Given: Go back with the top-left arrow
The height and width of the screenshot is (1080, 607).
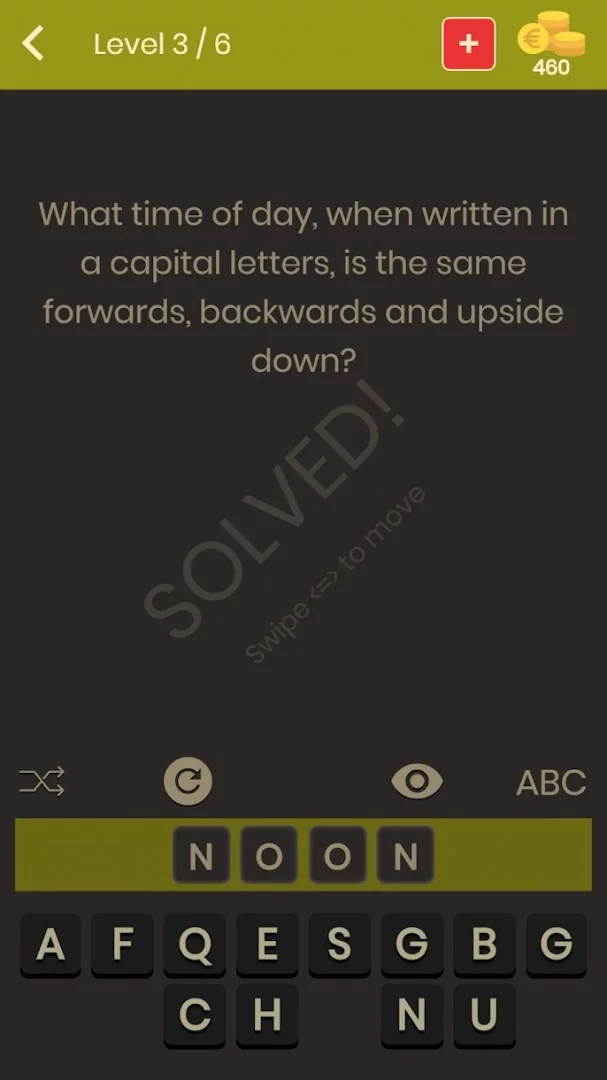Looking at the screenshot, I should [x=33, y=44].
